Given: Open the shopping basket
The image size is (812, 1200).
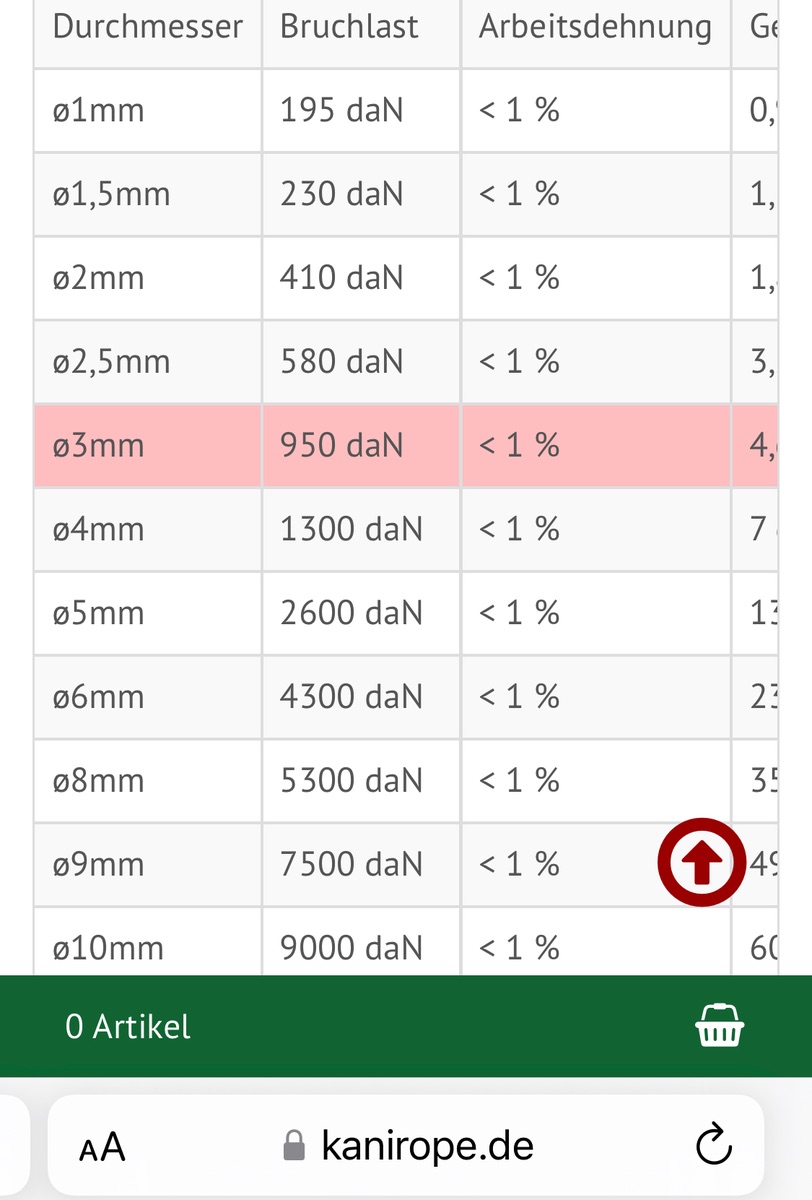Looking at the screenshot, I should tap(719, 1026).
